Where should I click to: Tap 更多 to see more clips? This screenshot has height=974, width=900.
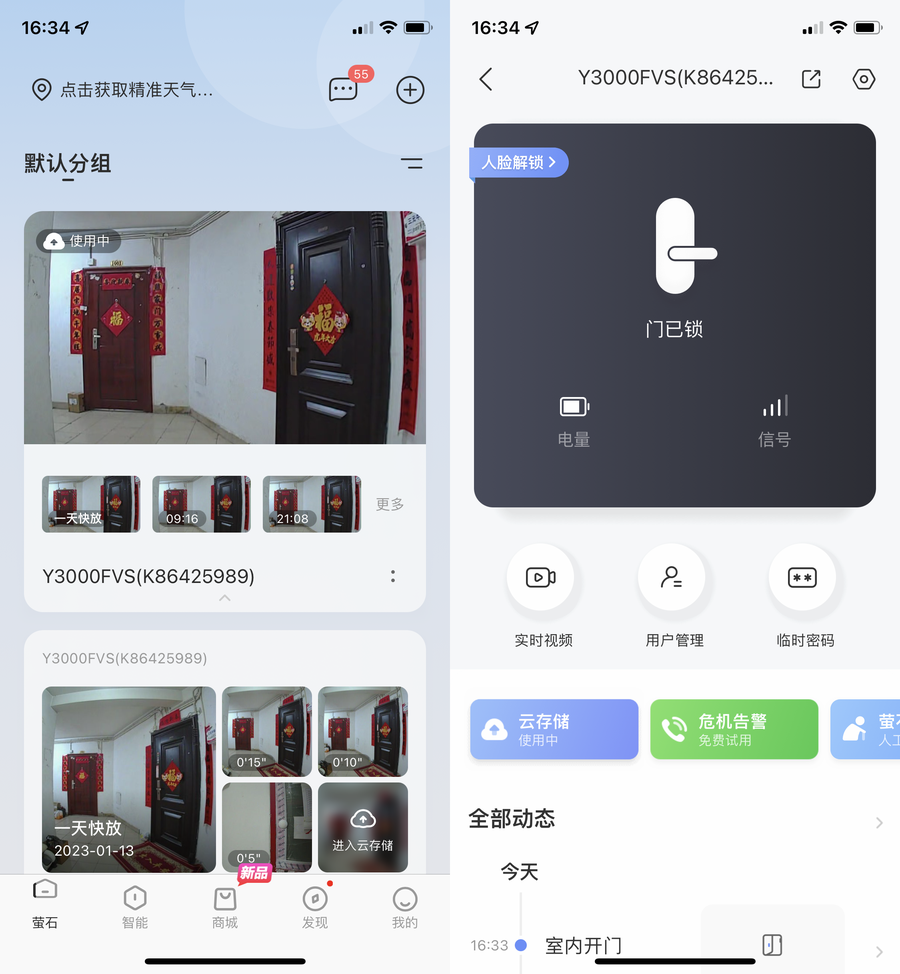click(x=389, y=504)
